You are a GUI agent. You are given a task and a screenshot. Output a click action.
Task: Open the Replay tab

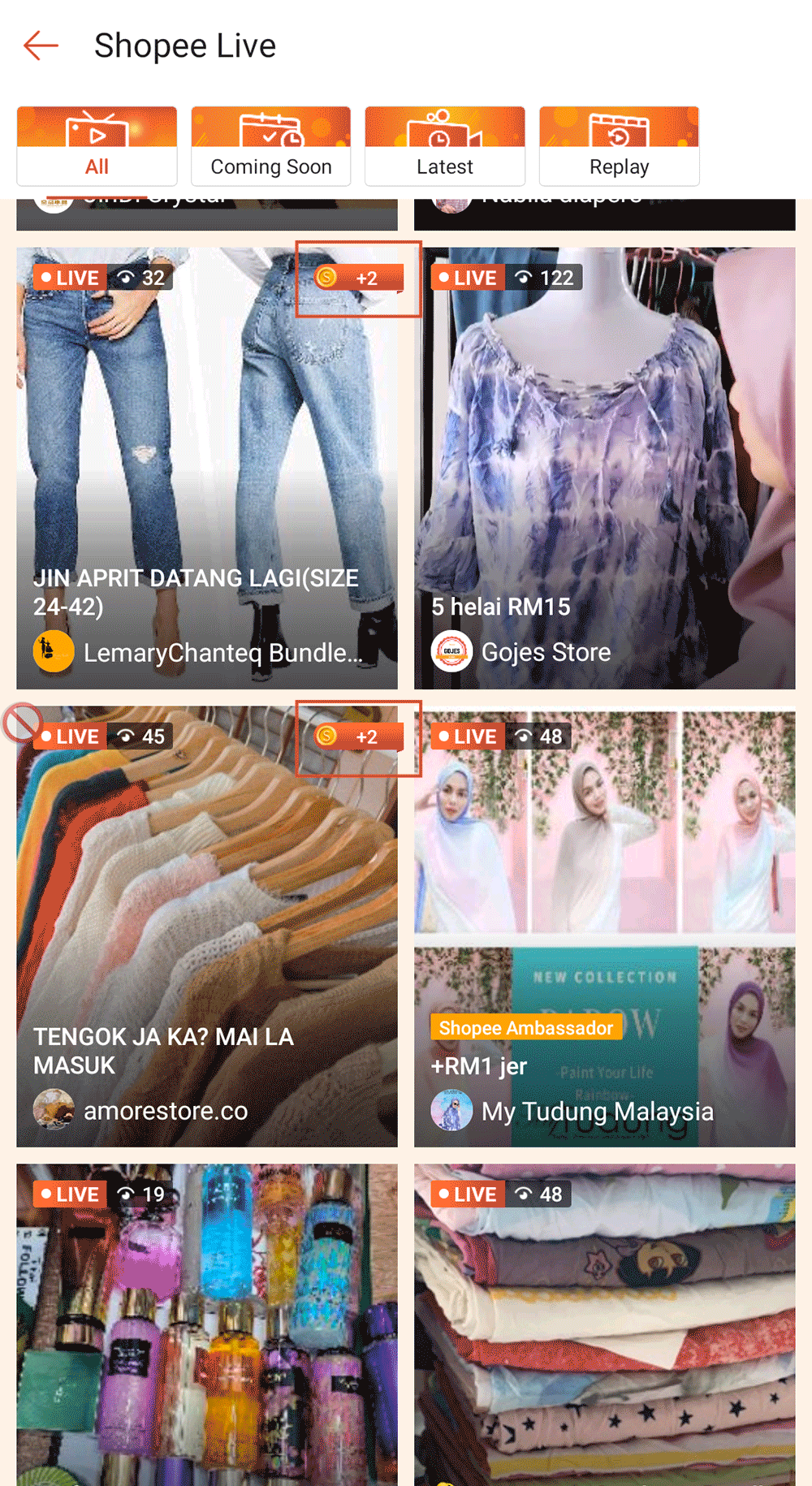[619, 147]
